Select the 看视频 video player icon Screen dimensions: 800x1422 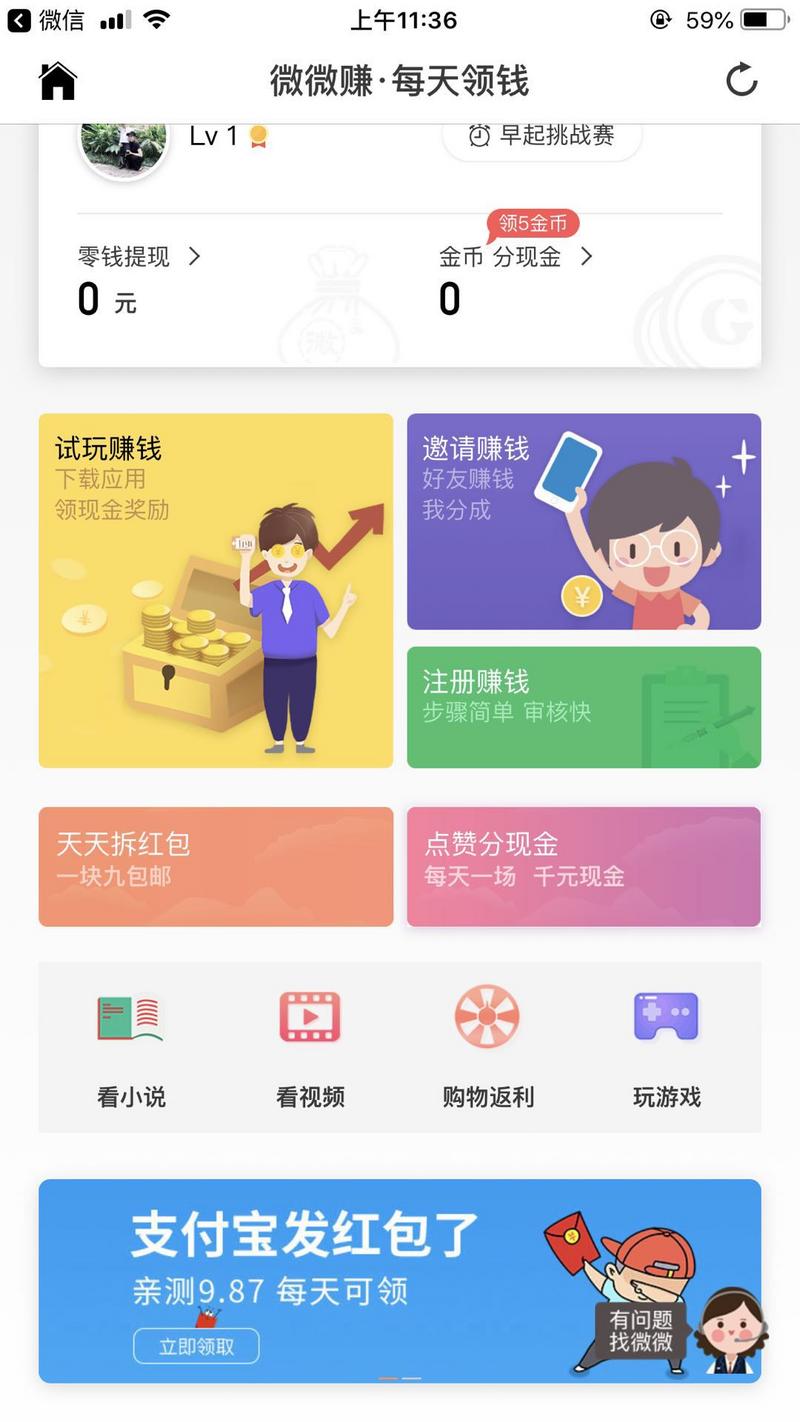(x=309, y=1016)
